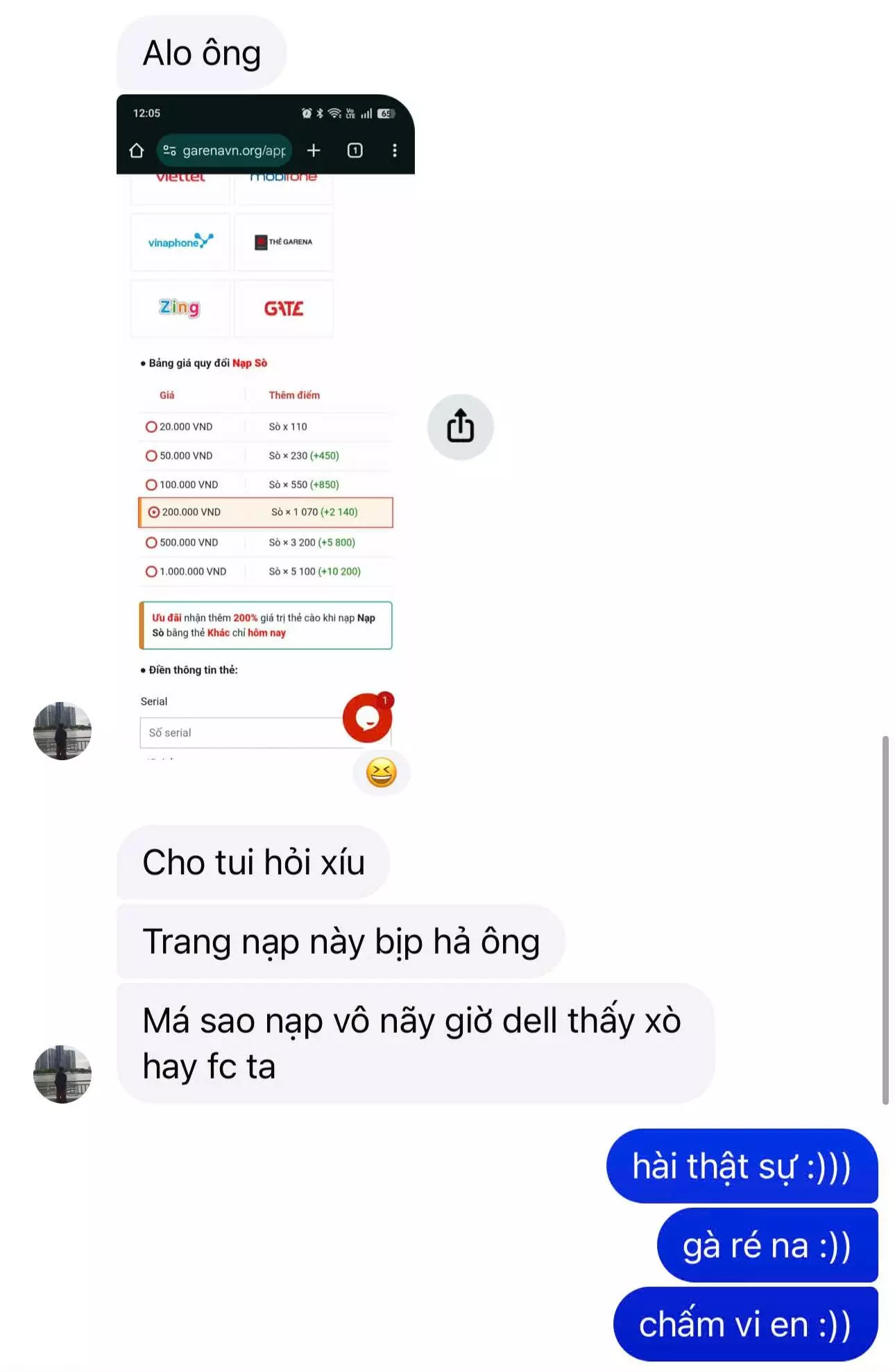
Task: Share the received screenshot image
Action: click(x=460, y=427)
